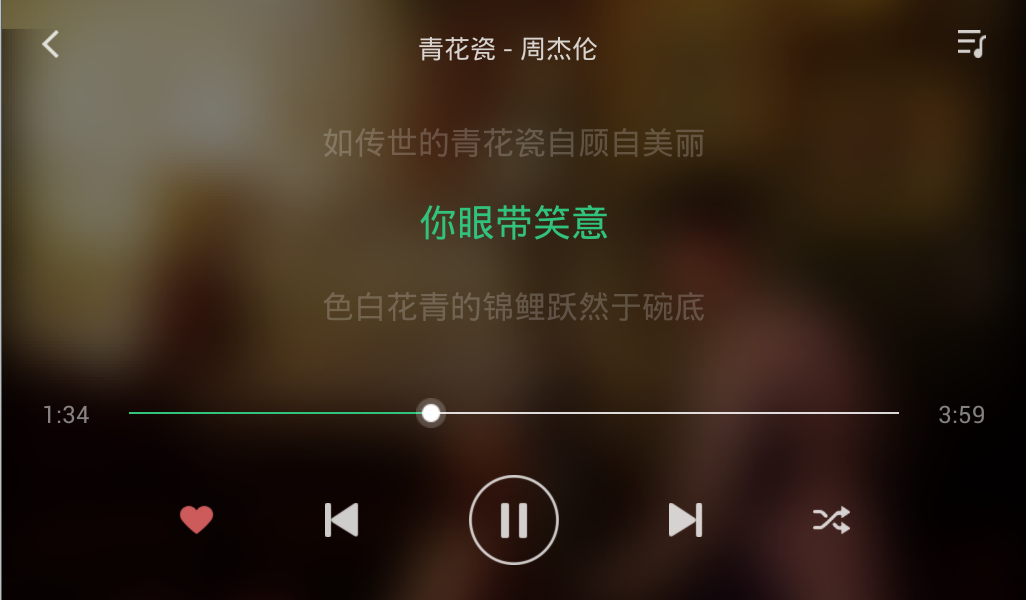
Task: Unlike the song with the heart icon
Action: [196, 520]
